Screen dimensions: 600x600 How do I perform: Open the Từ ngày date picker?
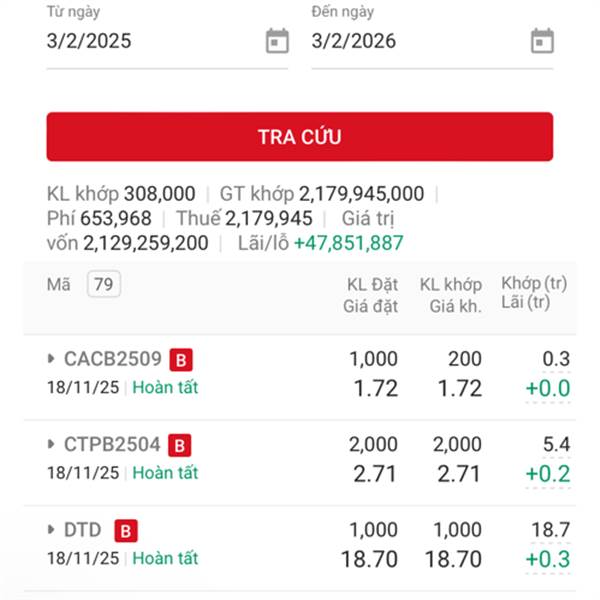tap(277, 41)
